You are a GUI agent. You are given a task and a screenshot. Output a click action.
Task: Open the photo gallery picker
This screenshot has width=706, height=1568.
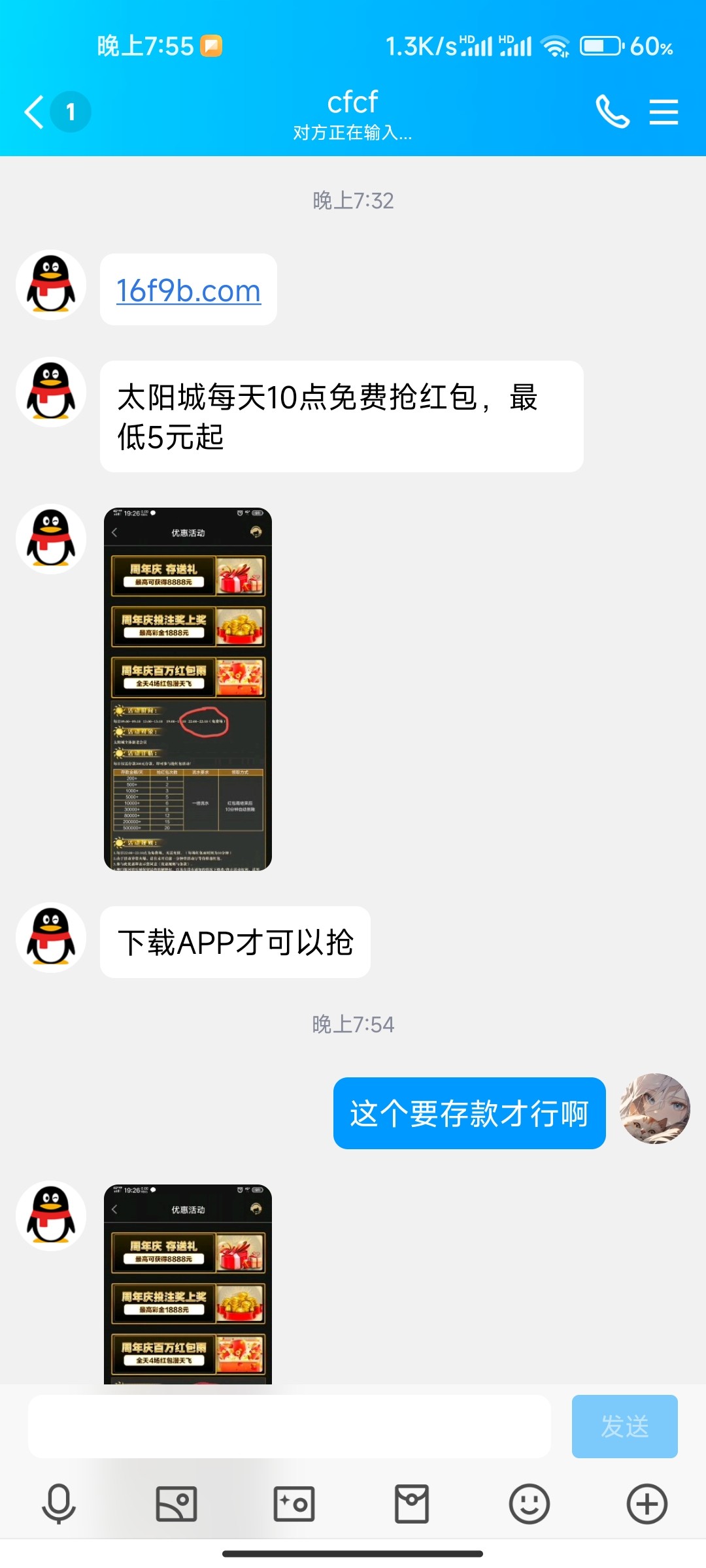point(176,1503)
